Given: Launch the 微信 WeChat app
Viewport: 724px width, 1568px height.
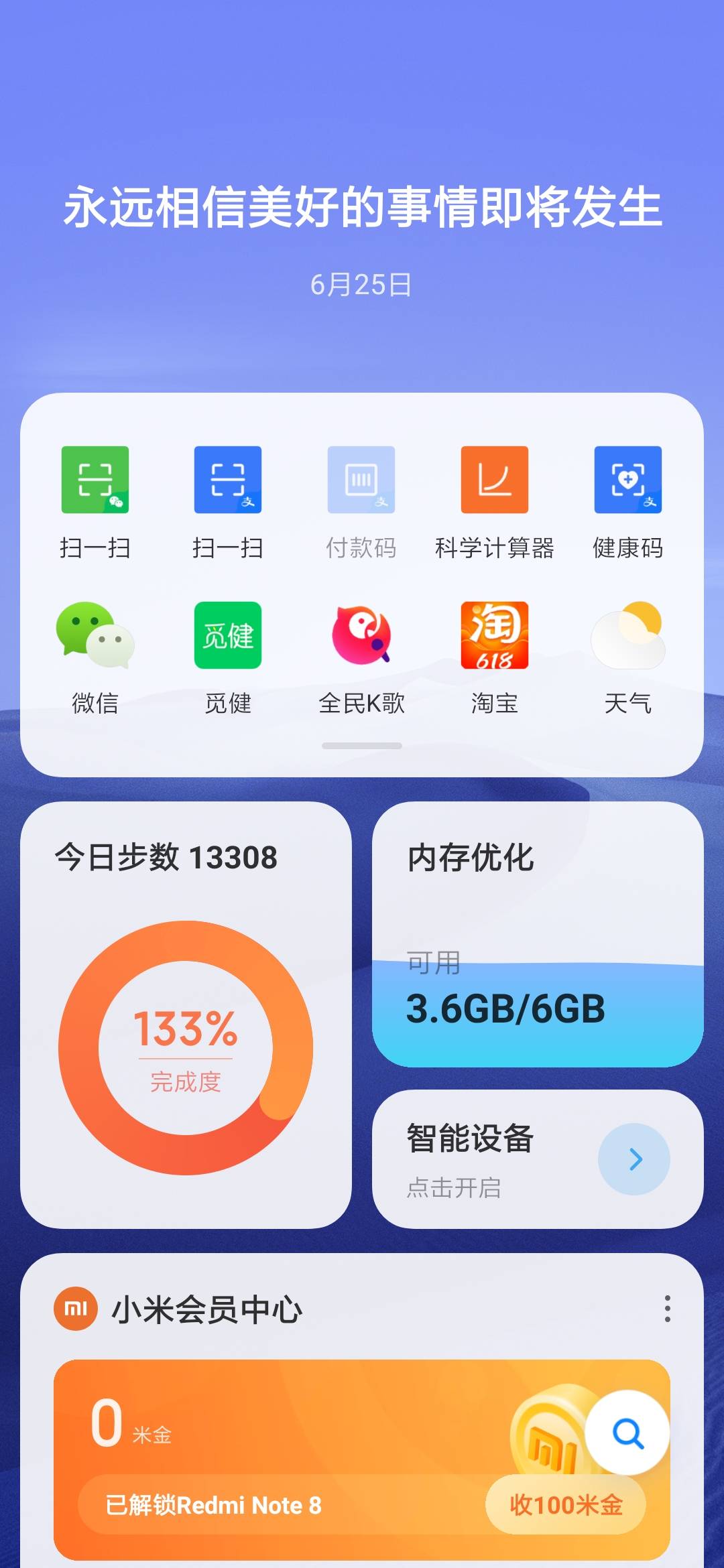Looking at the screenshot, I should 96,637.
